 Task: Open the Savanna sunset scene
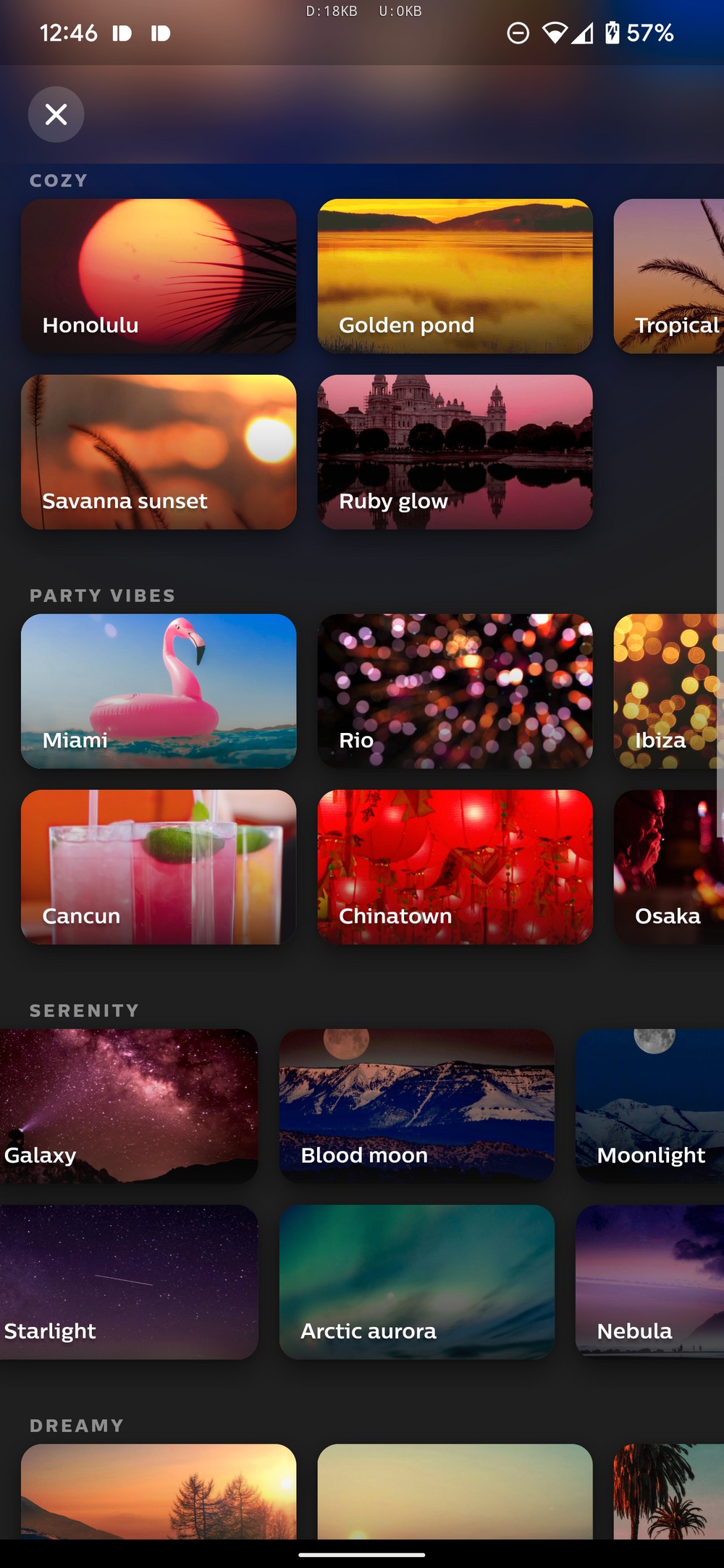point(159,452)
